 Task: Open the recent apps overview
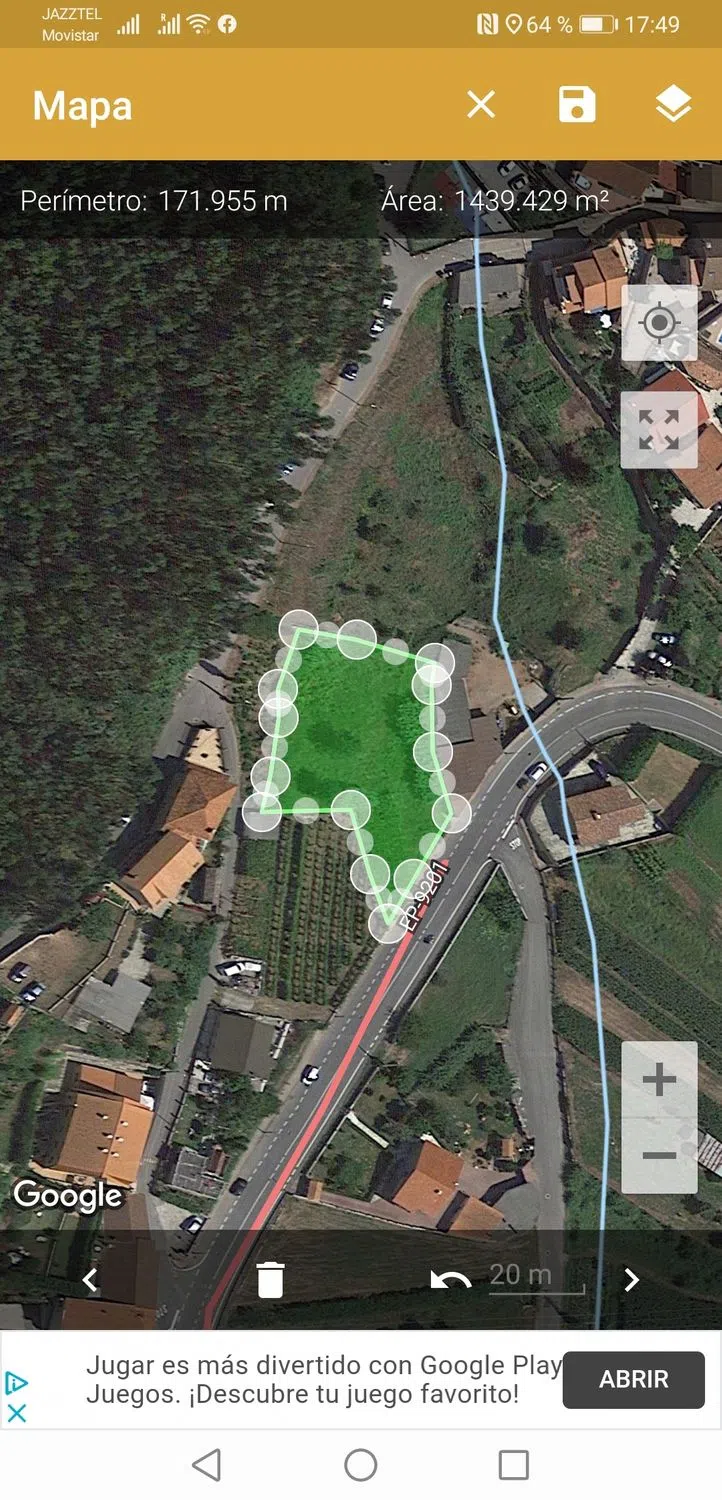pyautogui.click(x=513, y=1465)
